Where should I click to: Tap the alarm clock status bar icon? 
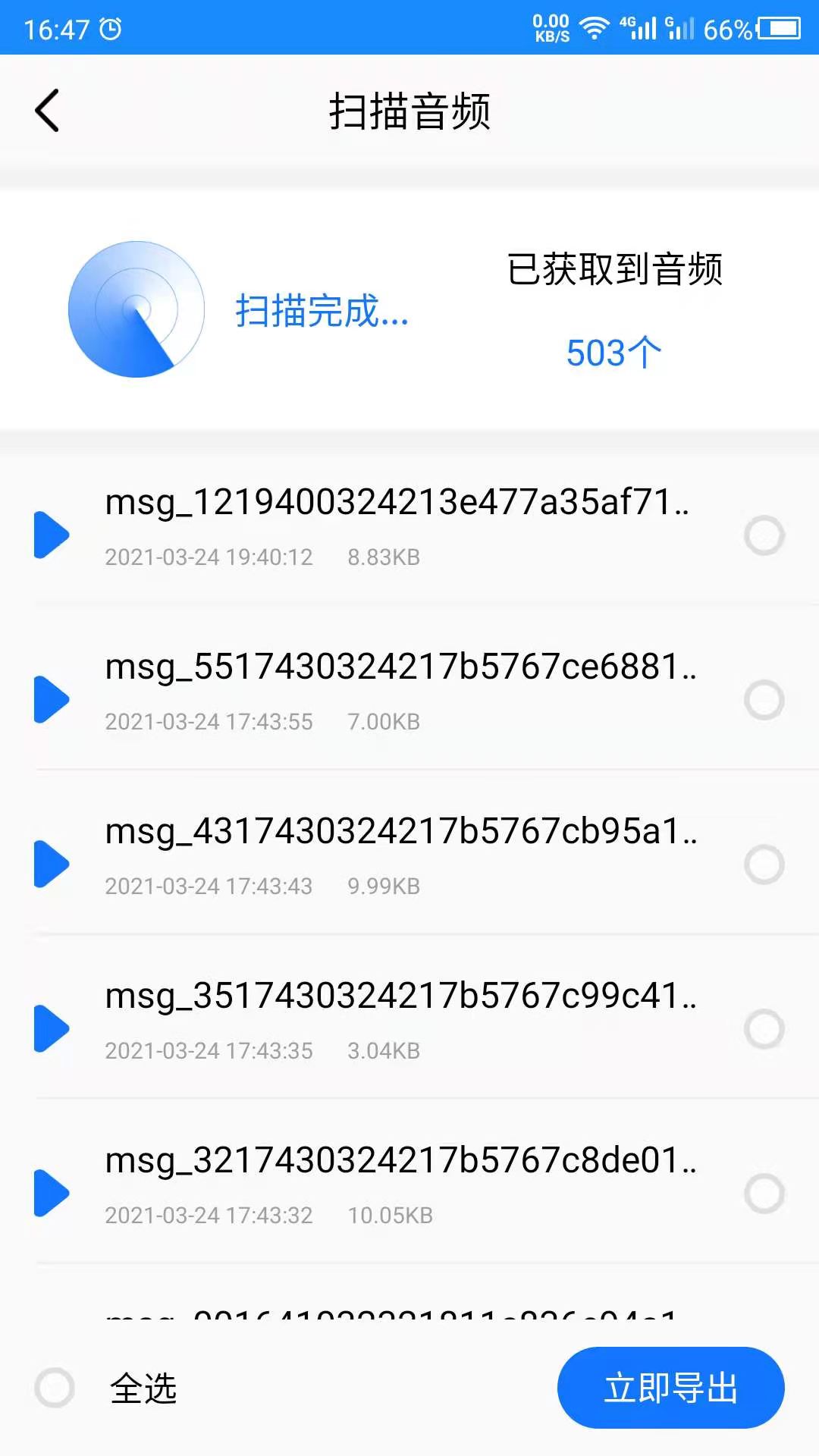(x=111, y=27)
